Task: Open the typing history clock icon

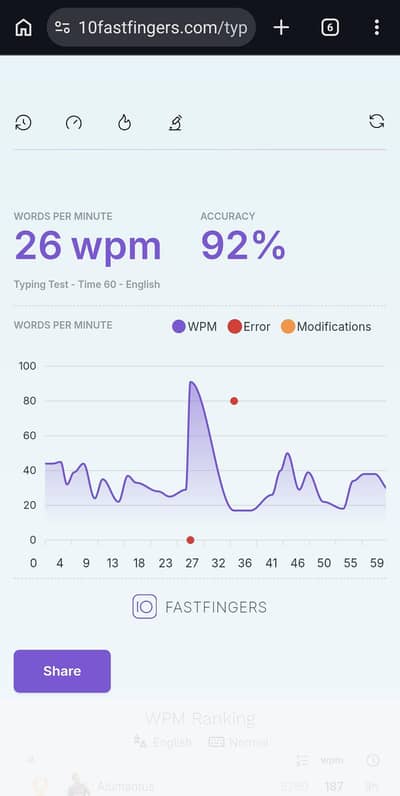Action: pos(23,122)
